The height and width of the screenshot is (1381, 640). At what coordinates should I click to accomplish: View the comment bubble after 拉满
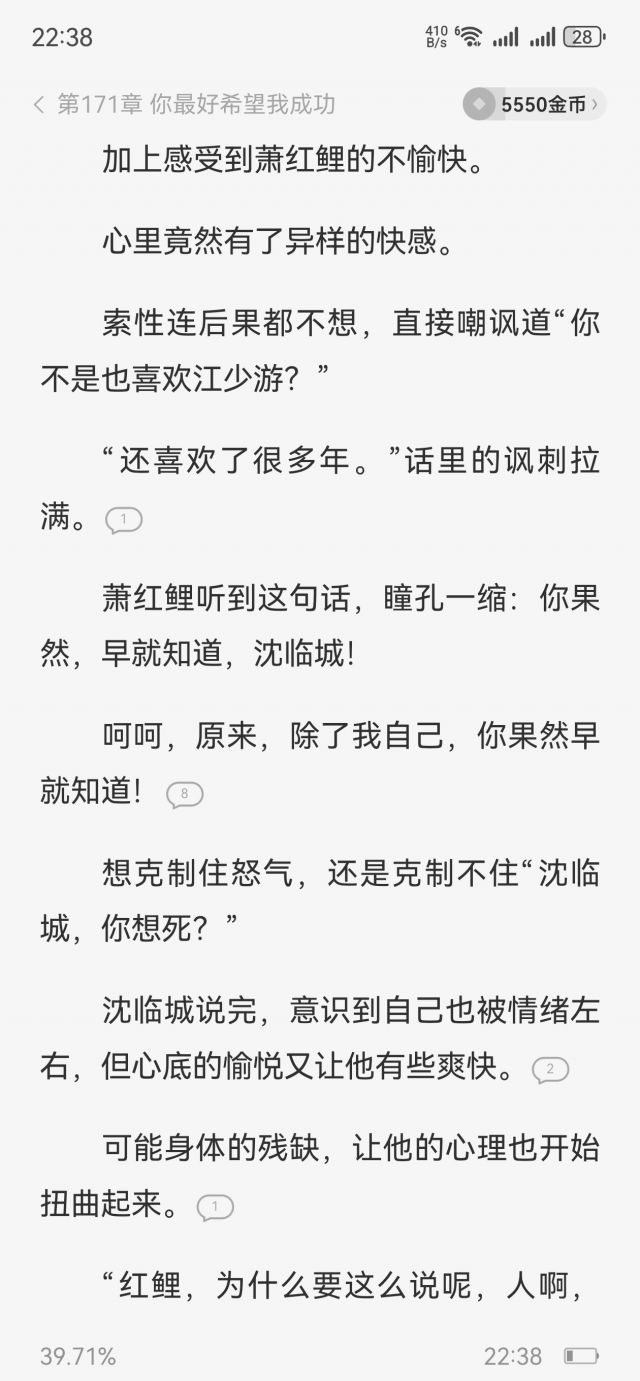tap(124, 519)
